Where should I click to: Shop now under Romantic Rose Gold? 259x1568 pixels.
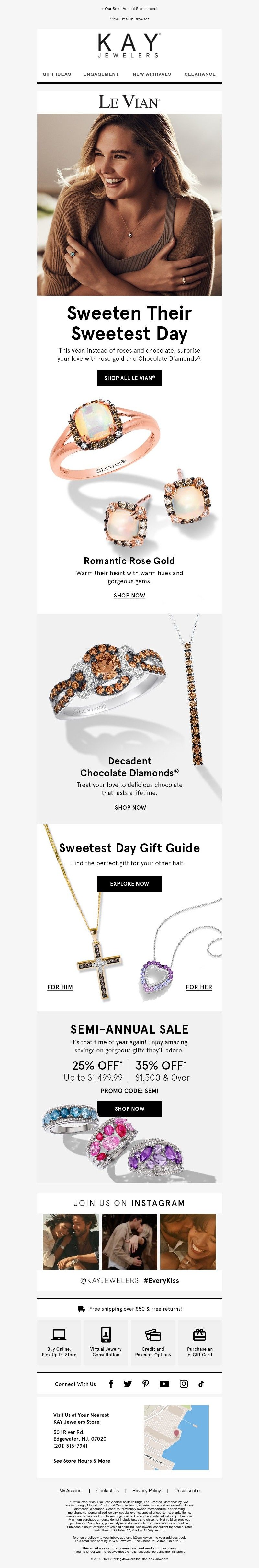click(x=129, y=595)
